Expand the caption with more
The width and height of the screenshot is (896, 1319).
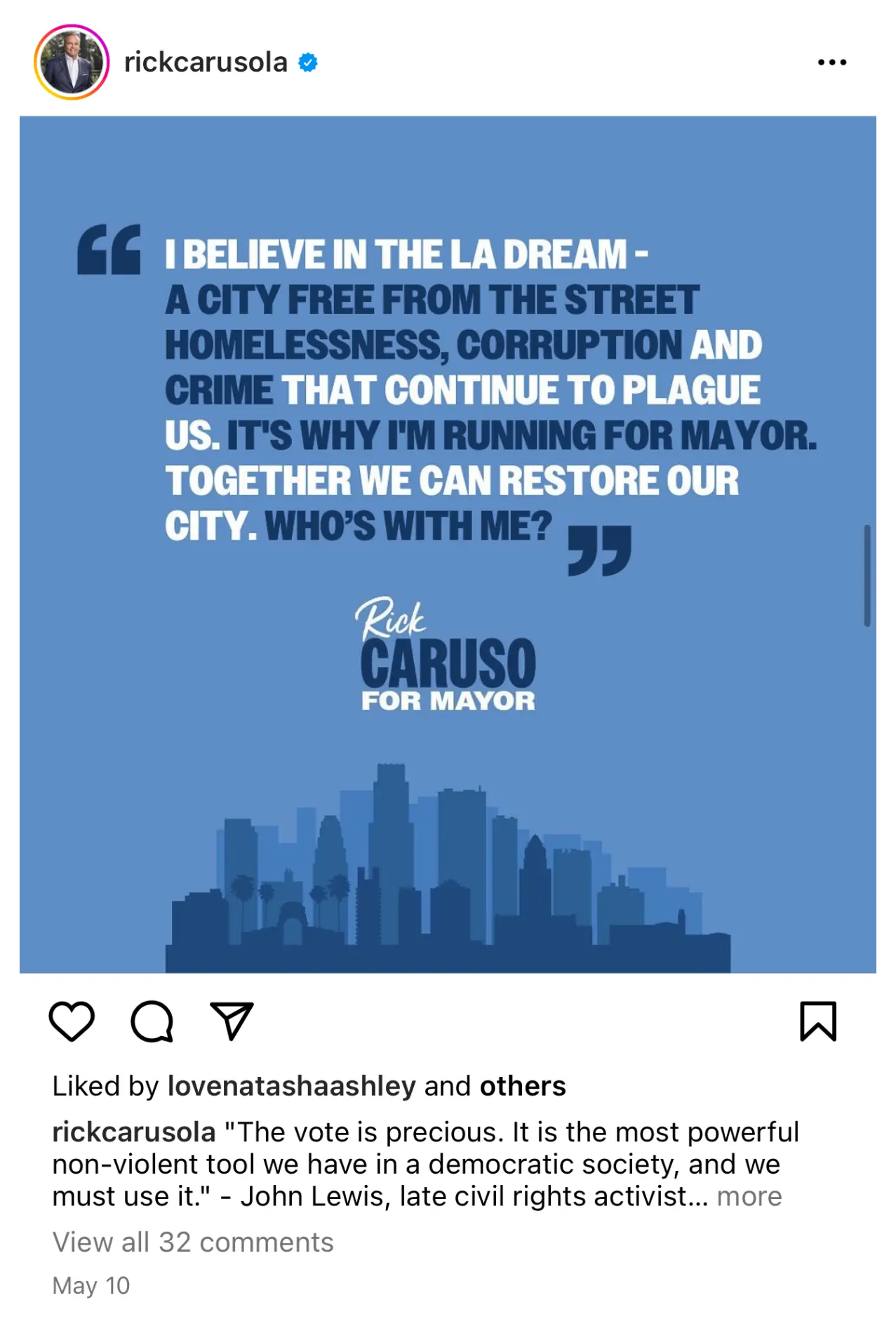[x=749, y=1196]
